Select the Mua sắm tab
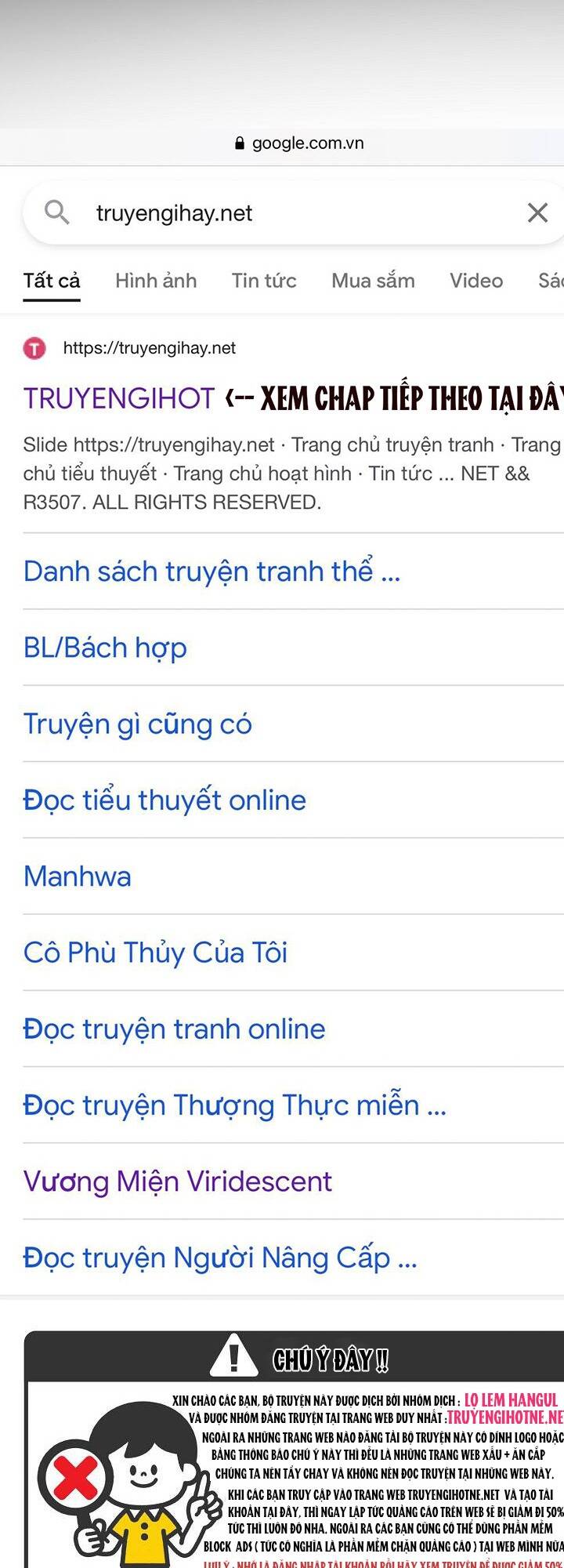Viewport: 564px width, 1568px height. click(x=372, y=281)
